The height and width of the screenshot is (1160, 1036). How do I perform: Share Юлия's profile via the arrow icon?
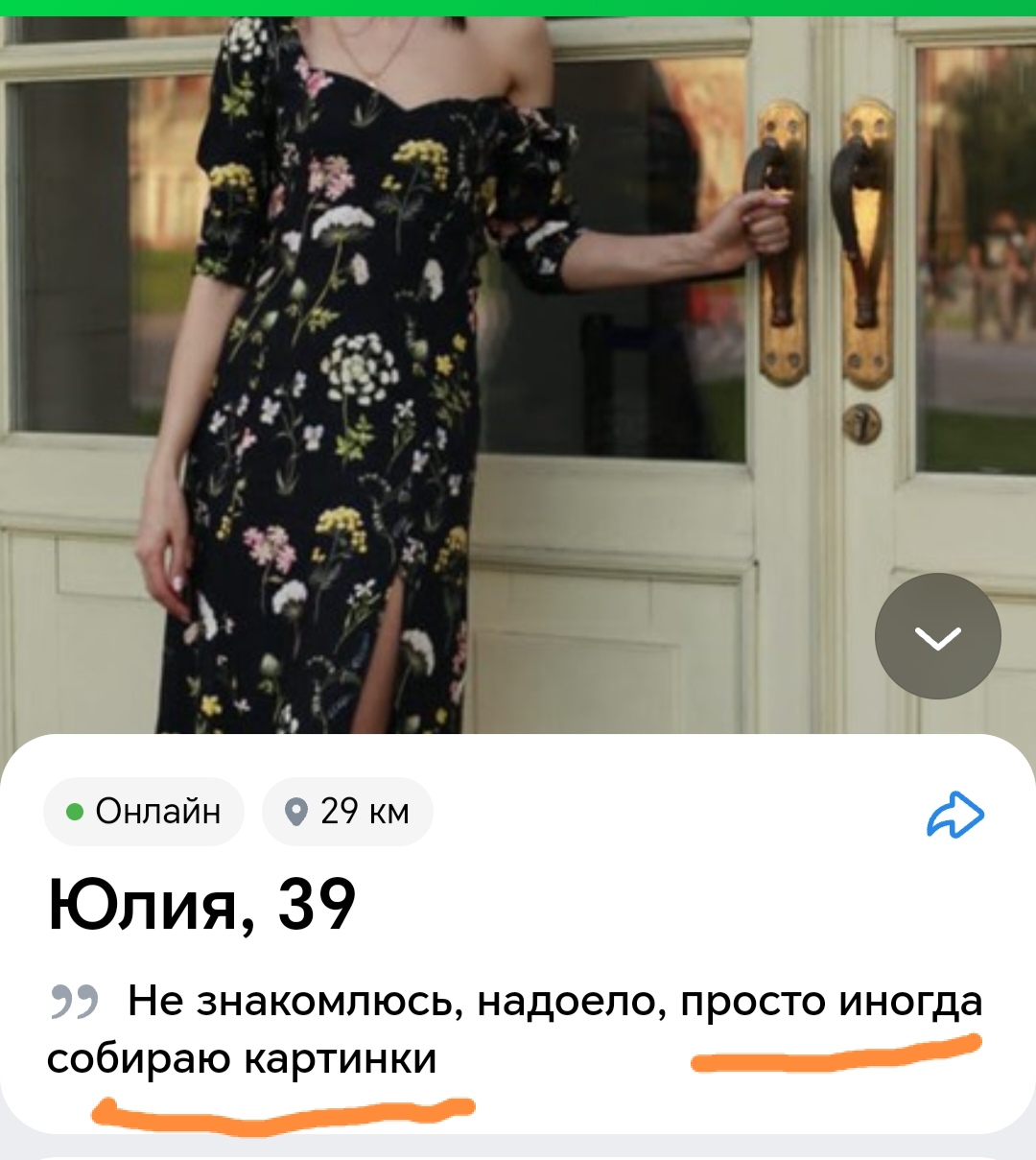click(x=955, y=815)
